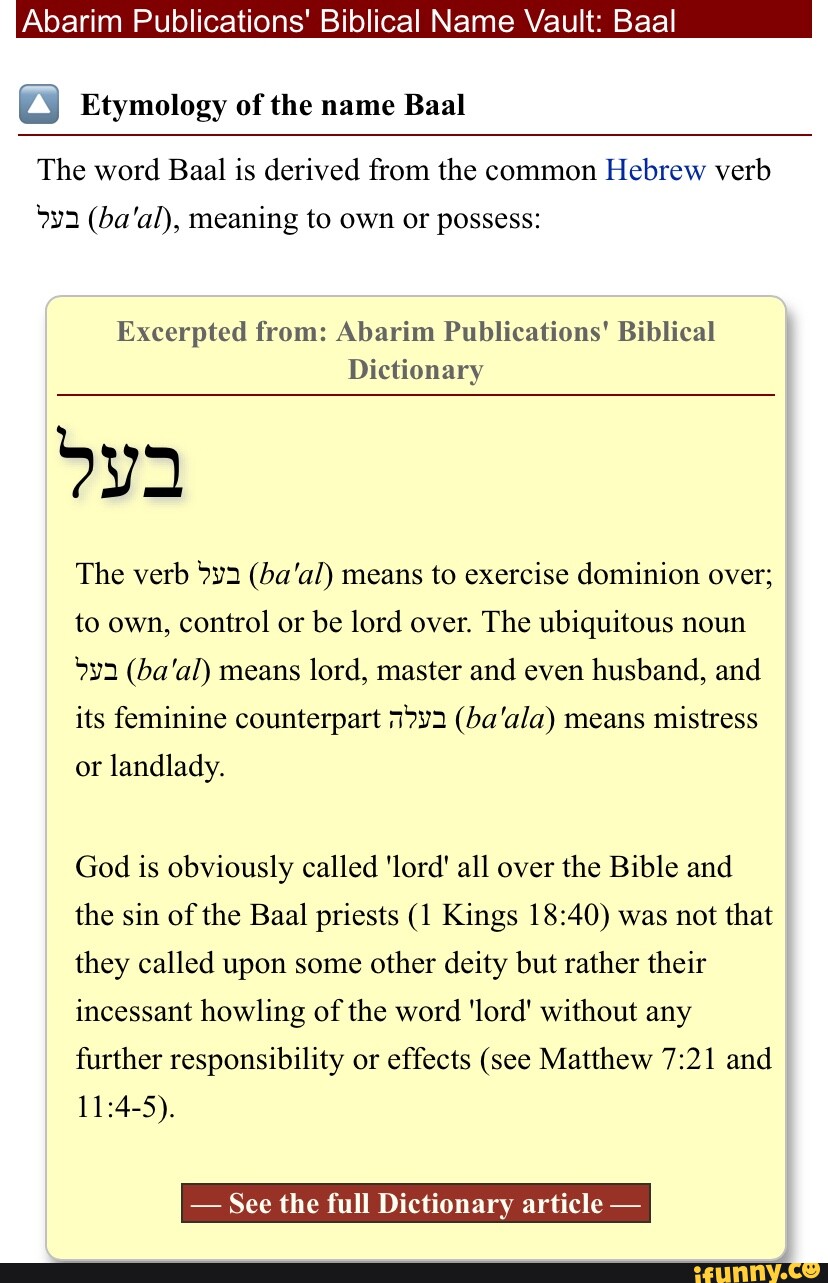This screenshot has width=828, height=1283.
Task: Open the Hebrew link
Action: (655, 170)
